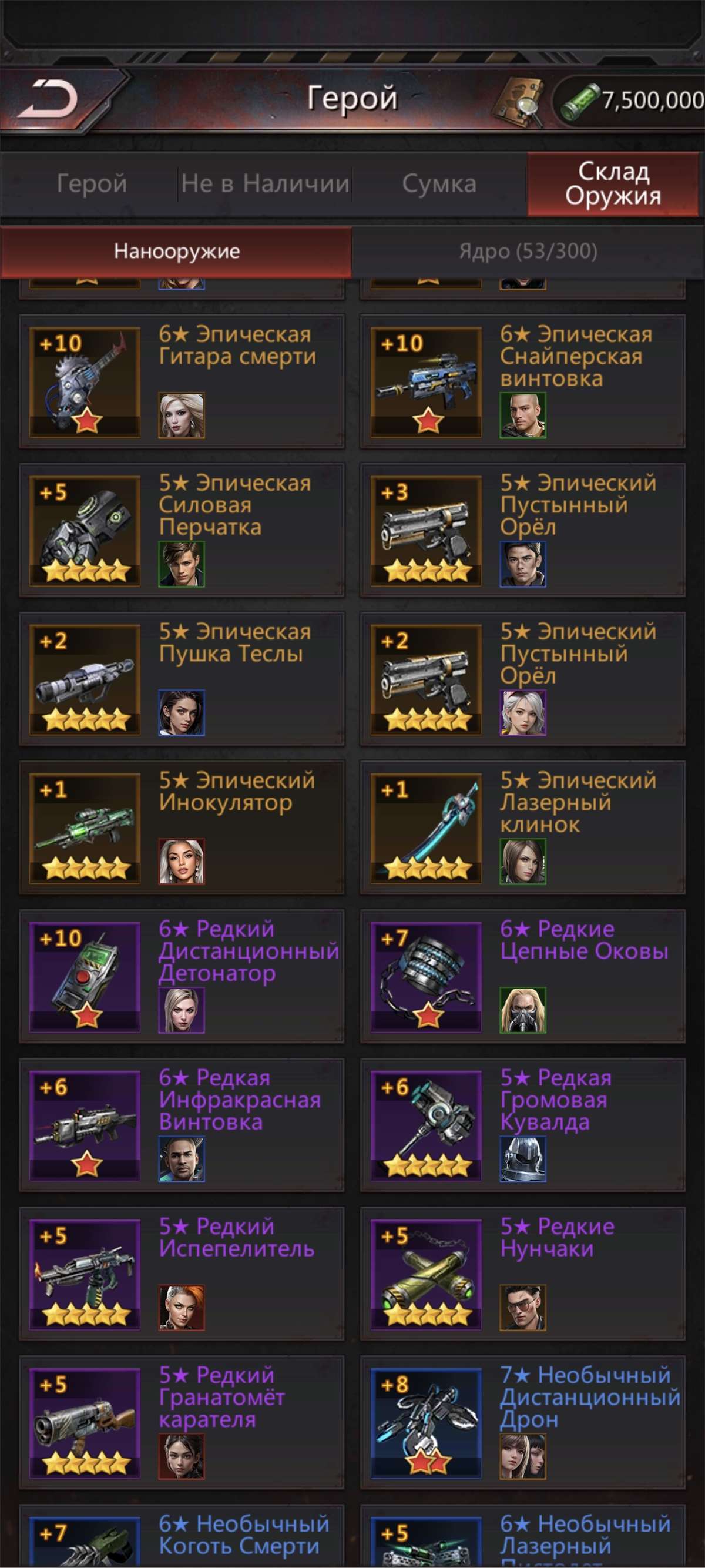Switch to the Сумка tab
Screen dimensions: 705x1568
pos(439,184)
